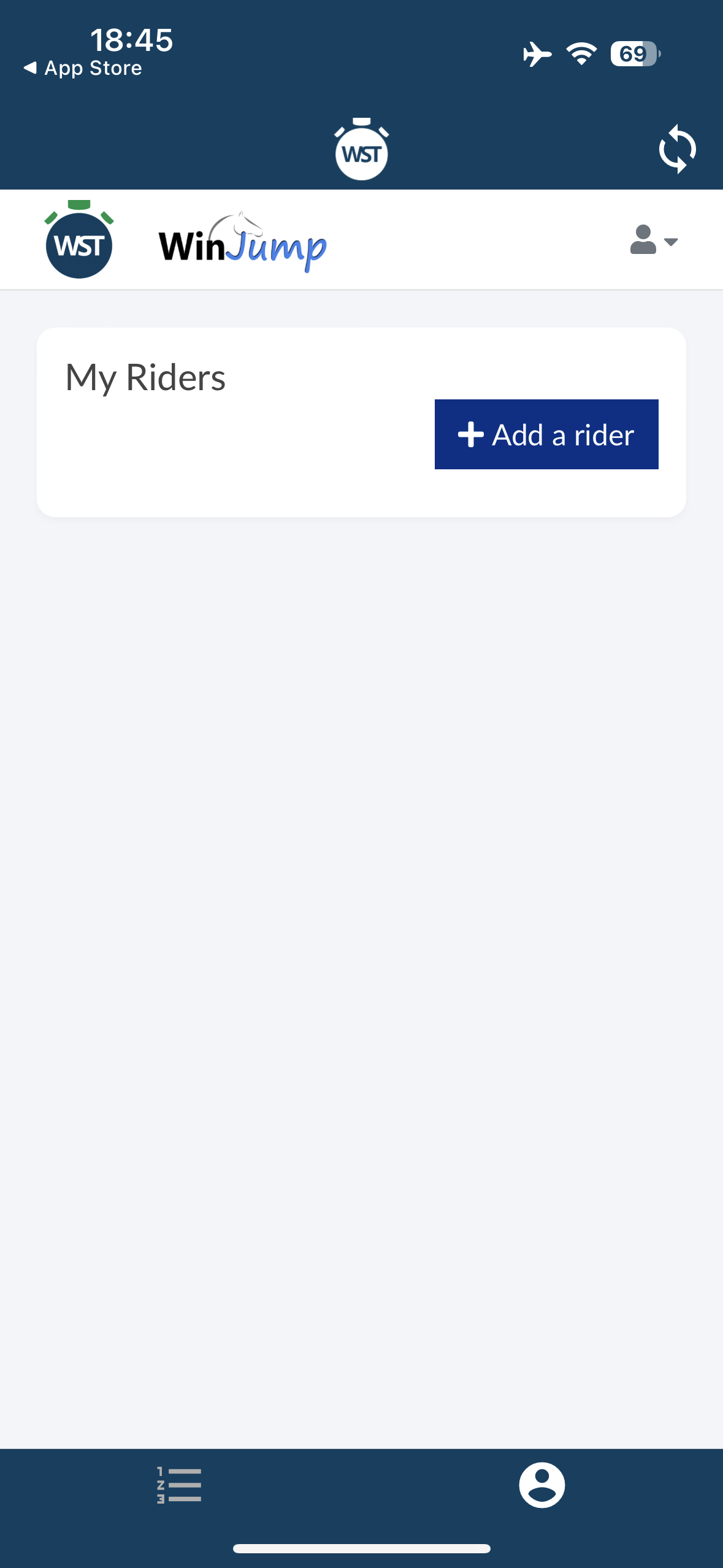The width and height of the screenshot is (723, 1568).
Task: Add a rider
Action: pyautogui.click(x=546, y=434)
